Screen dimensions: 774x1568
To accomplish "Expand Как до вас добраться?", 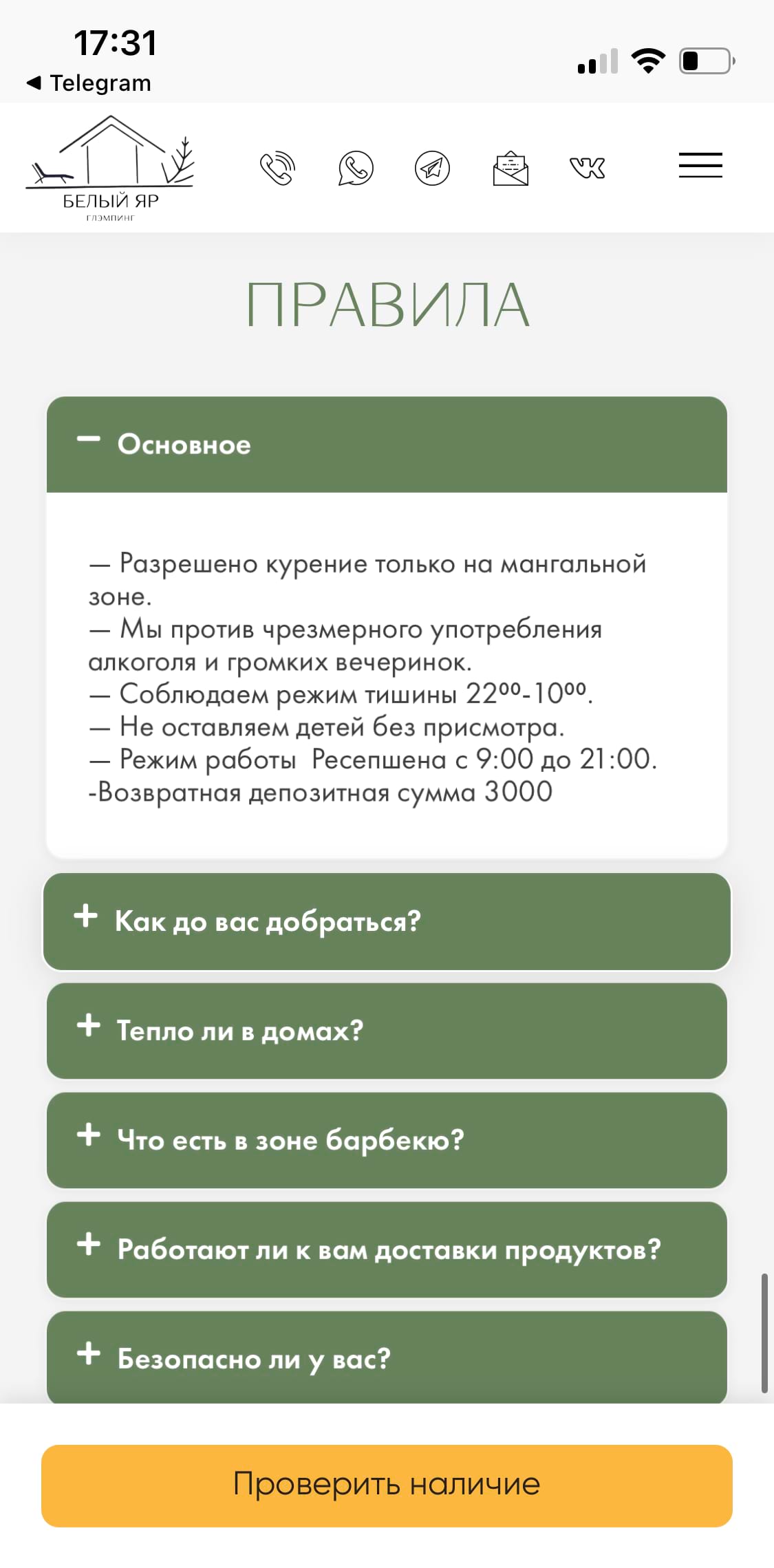I will tap(387, 921).
